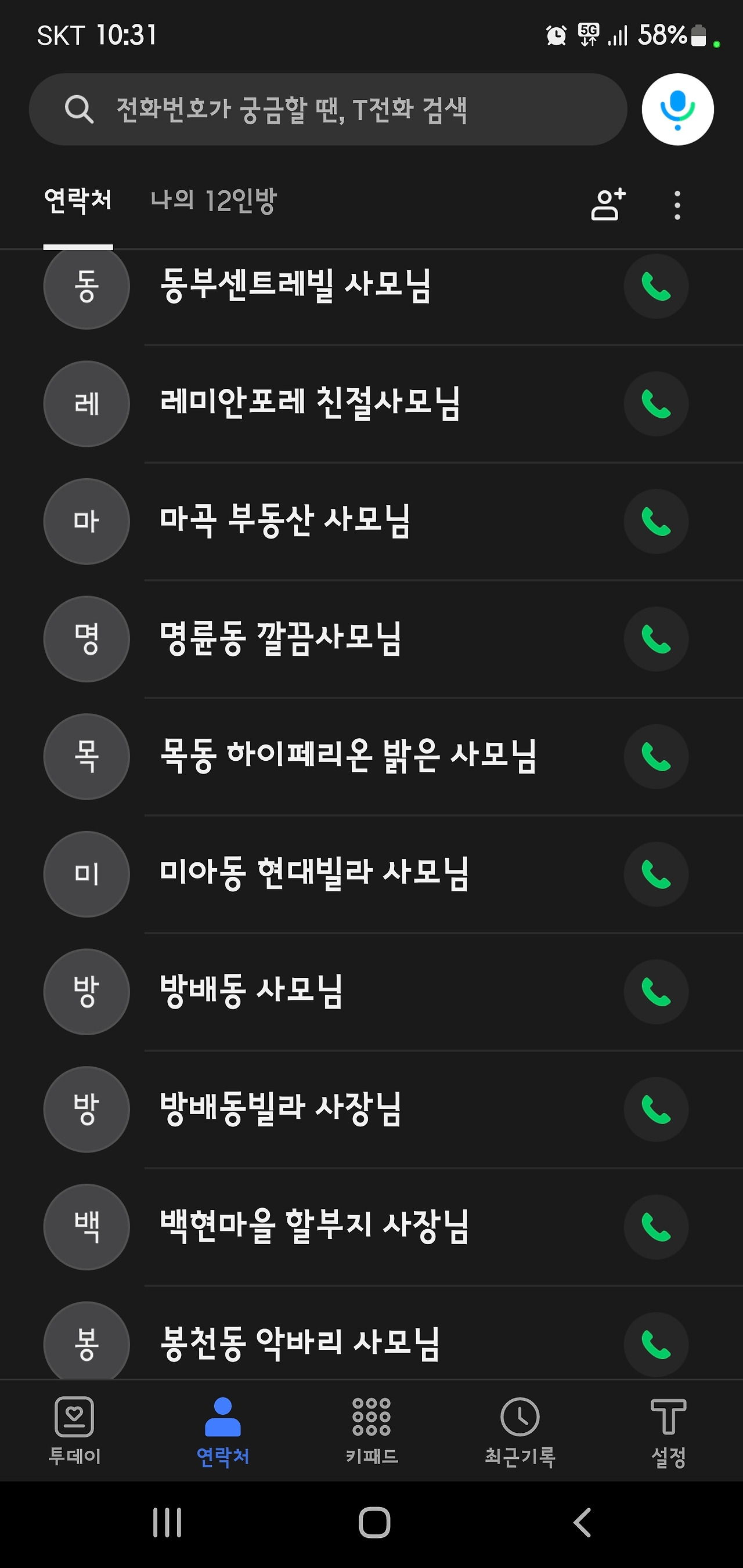Select the 연락처 tab at the top
743x1568 pixels.
click(x=78, y=201)
